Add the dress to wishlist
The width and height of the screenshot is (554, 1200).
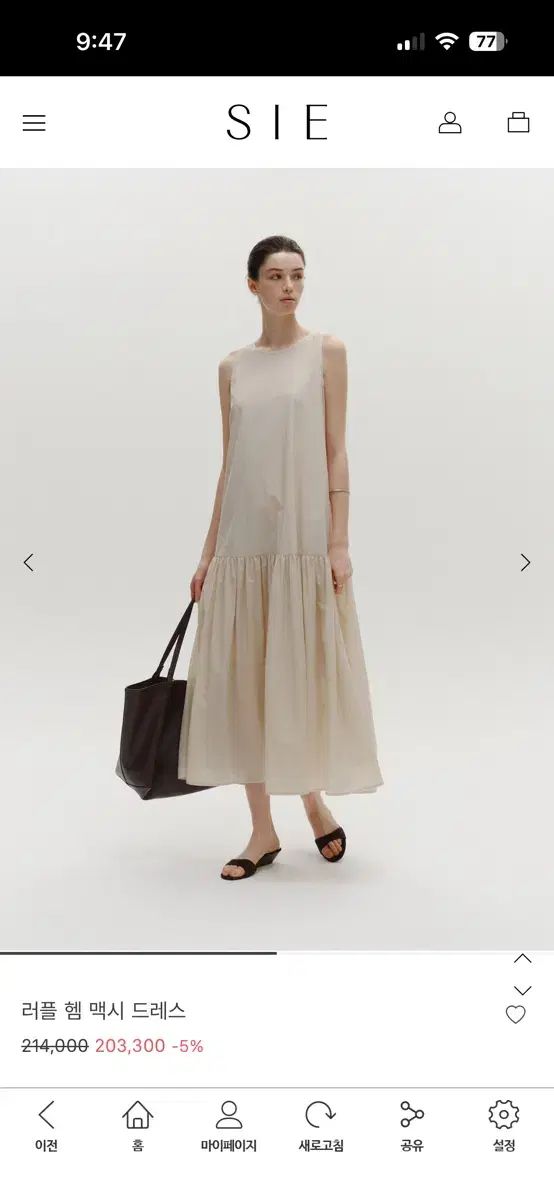pos(515,1014)
